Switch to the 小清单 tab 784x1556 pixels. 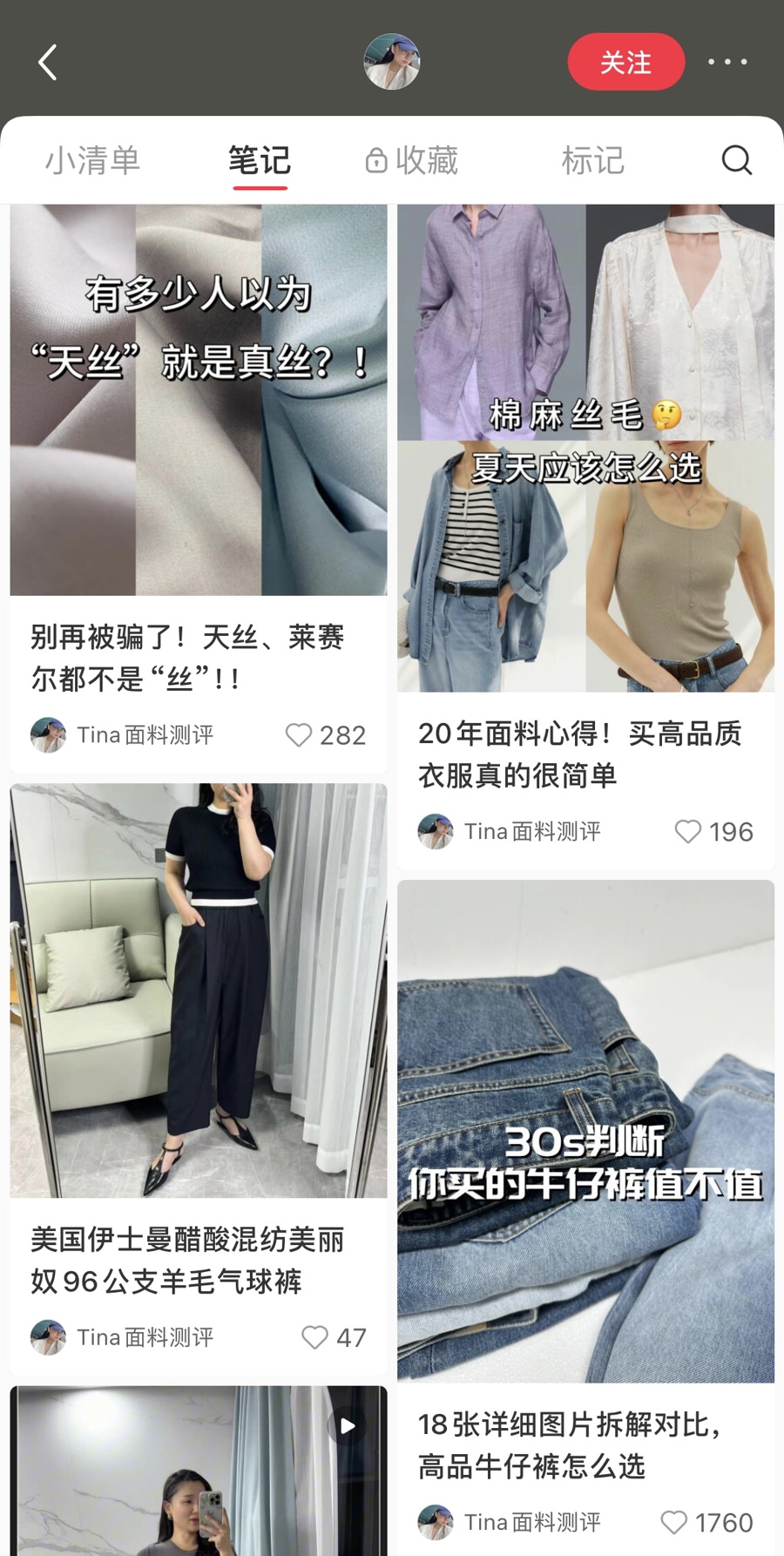point(92,161)
